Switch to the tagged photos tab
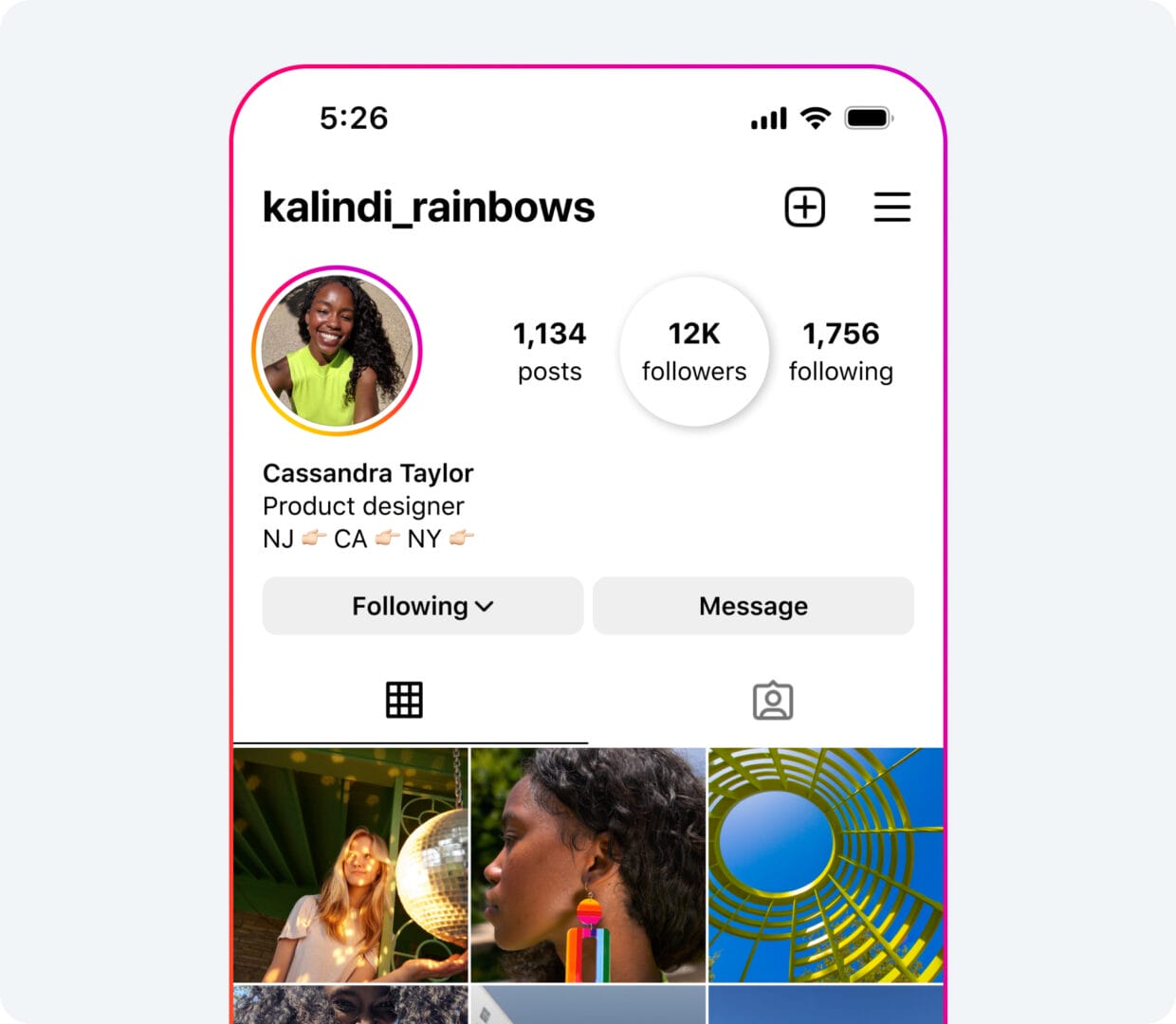Image resolution: width=1176 pixels, height=1024 pixels. coord(772,701)
